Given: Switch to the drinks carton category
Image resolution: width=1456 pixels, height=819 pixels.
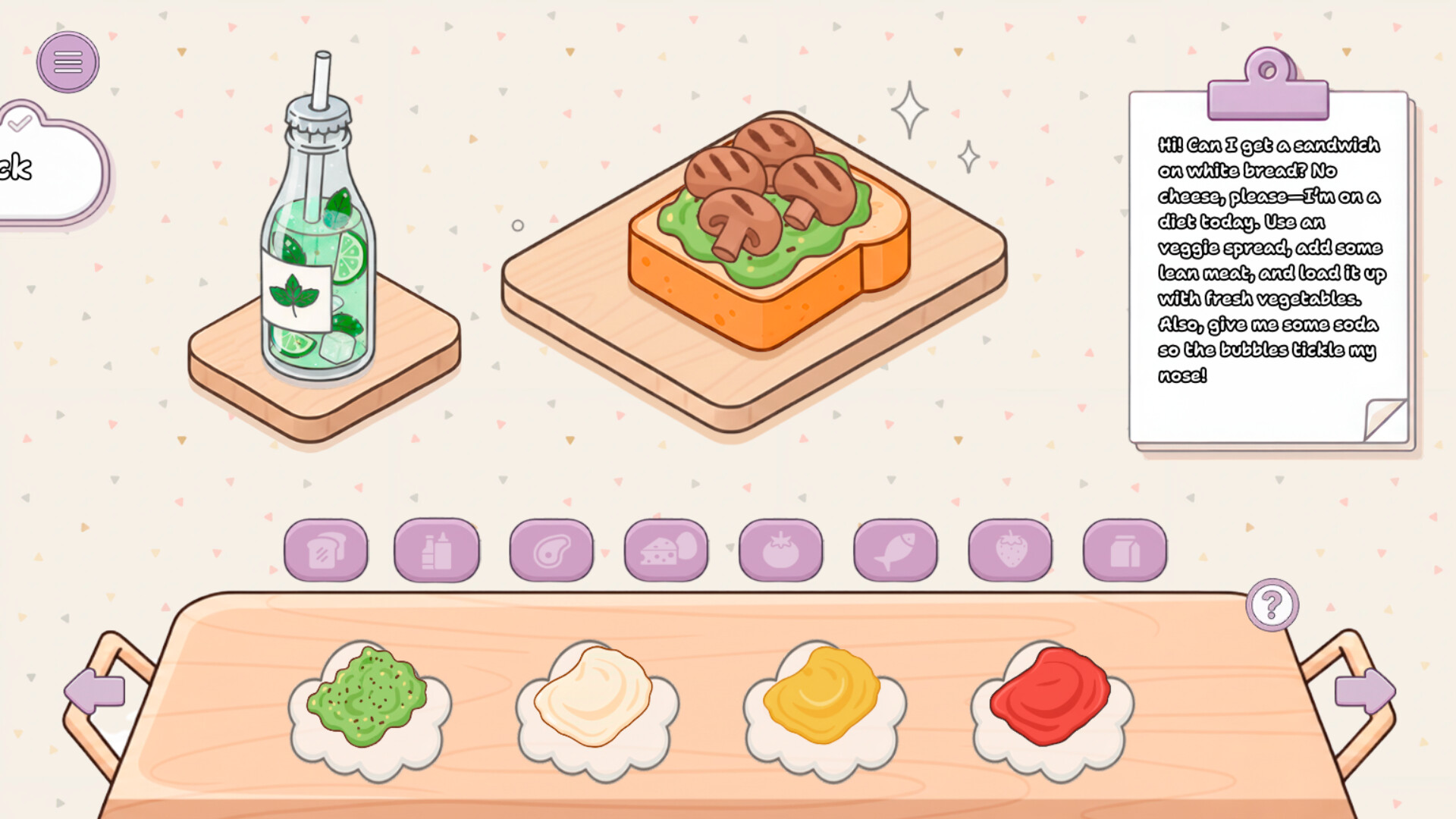Looking at the screenshot, I should [1125, 551].
